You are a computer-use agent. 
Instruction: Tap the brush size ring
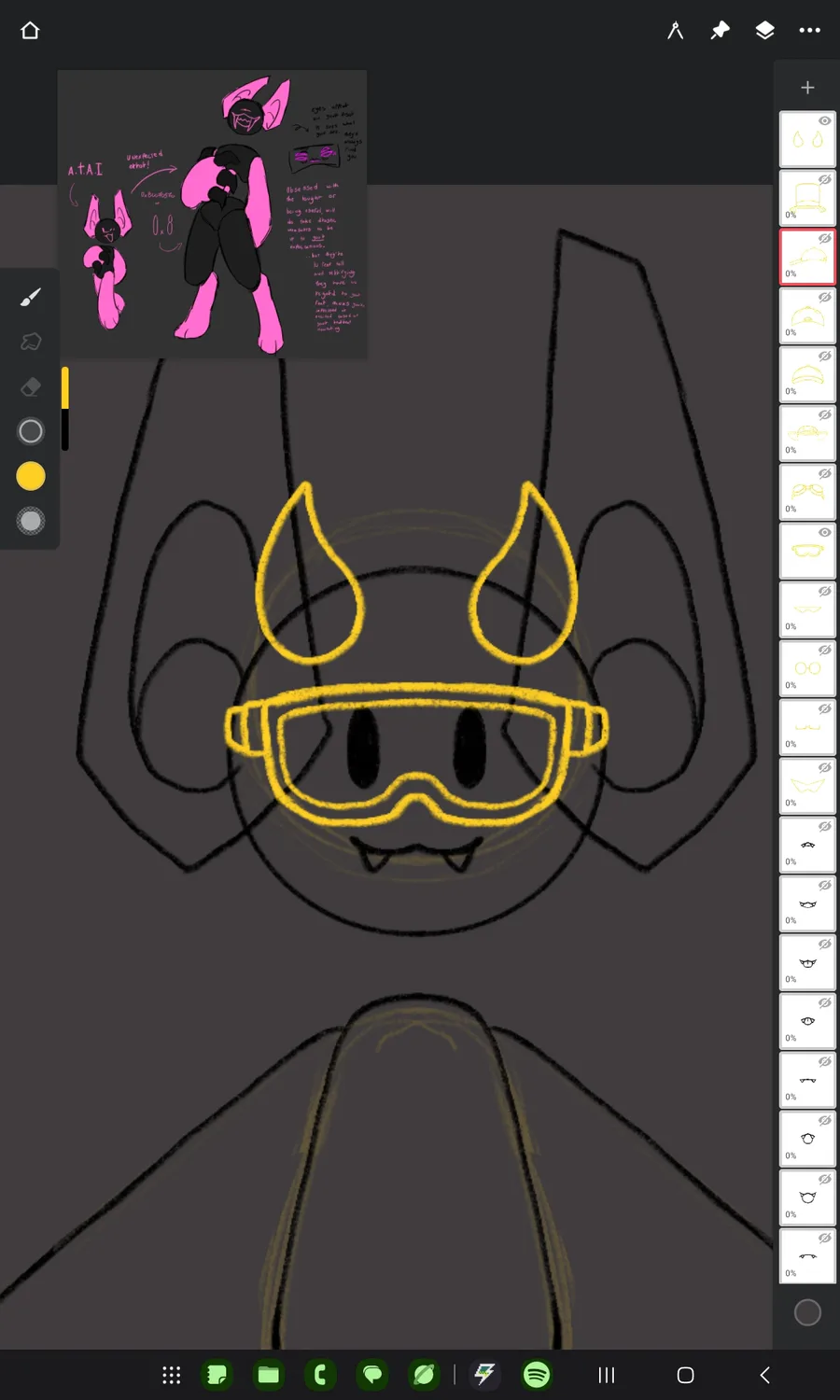(x=31, y=431)
